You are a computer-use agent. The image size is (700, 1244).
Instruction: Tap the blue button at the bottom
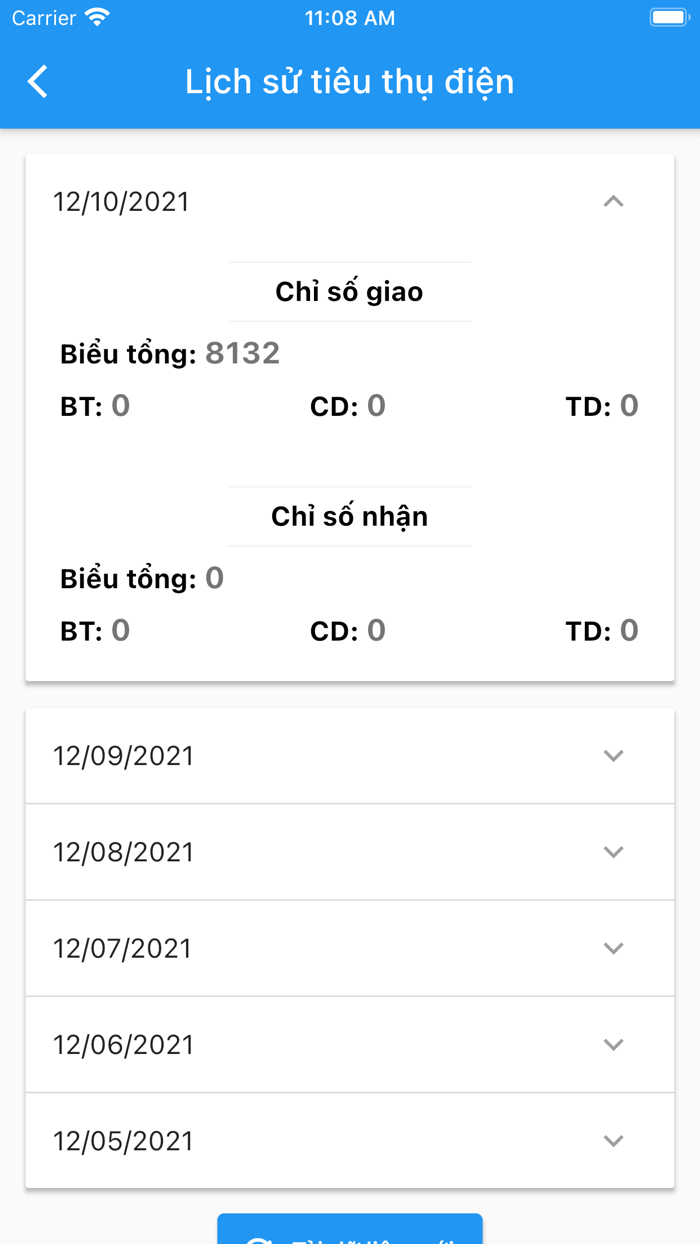tap(350, 1231)
